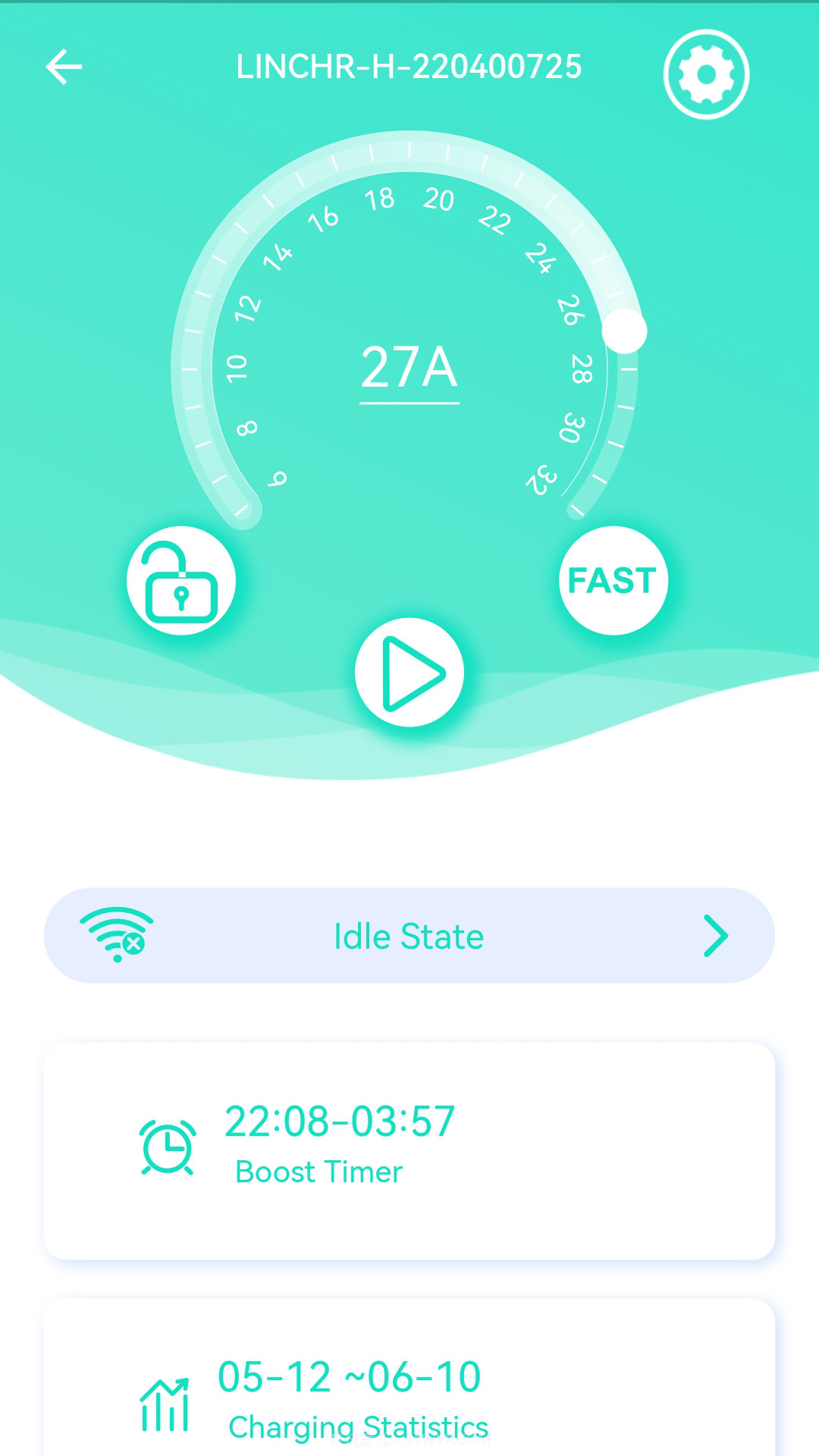This screenshot has width=819, height=1456.
Task: Open the LINCHR-H-220400725 device title
Action: (409, 67)
